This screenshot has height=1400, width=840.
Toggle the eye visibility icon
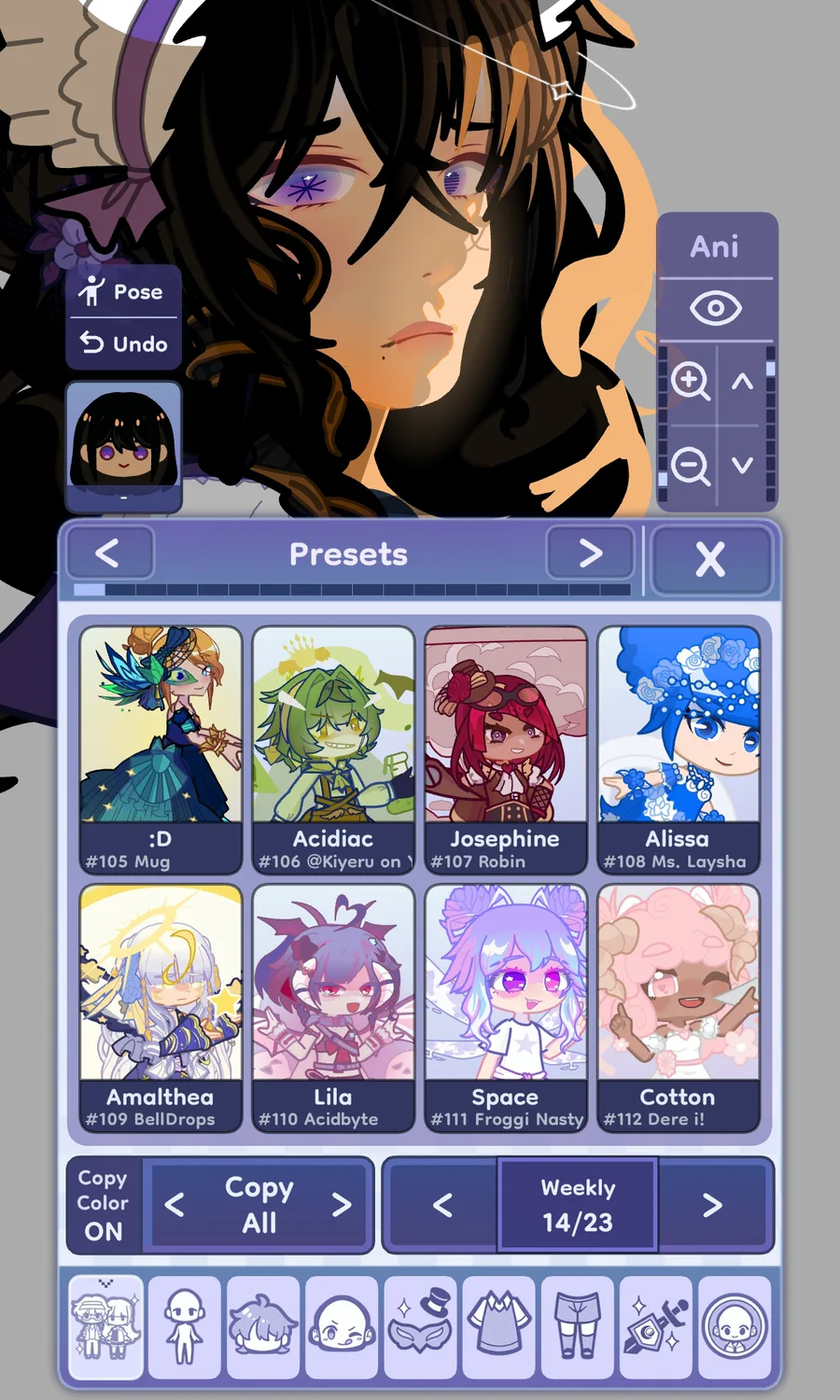(715, 308)
